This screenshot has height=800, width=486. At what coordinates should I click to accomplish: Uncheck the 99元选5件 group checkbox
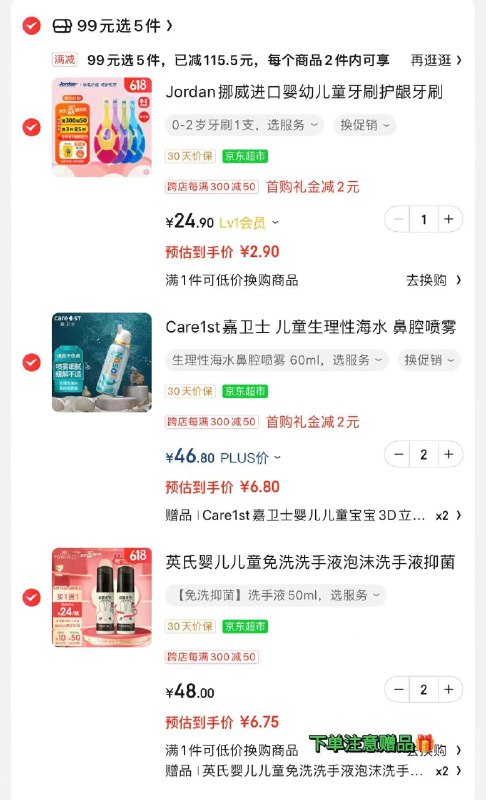coord(31,25)
